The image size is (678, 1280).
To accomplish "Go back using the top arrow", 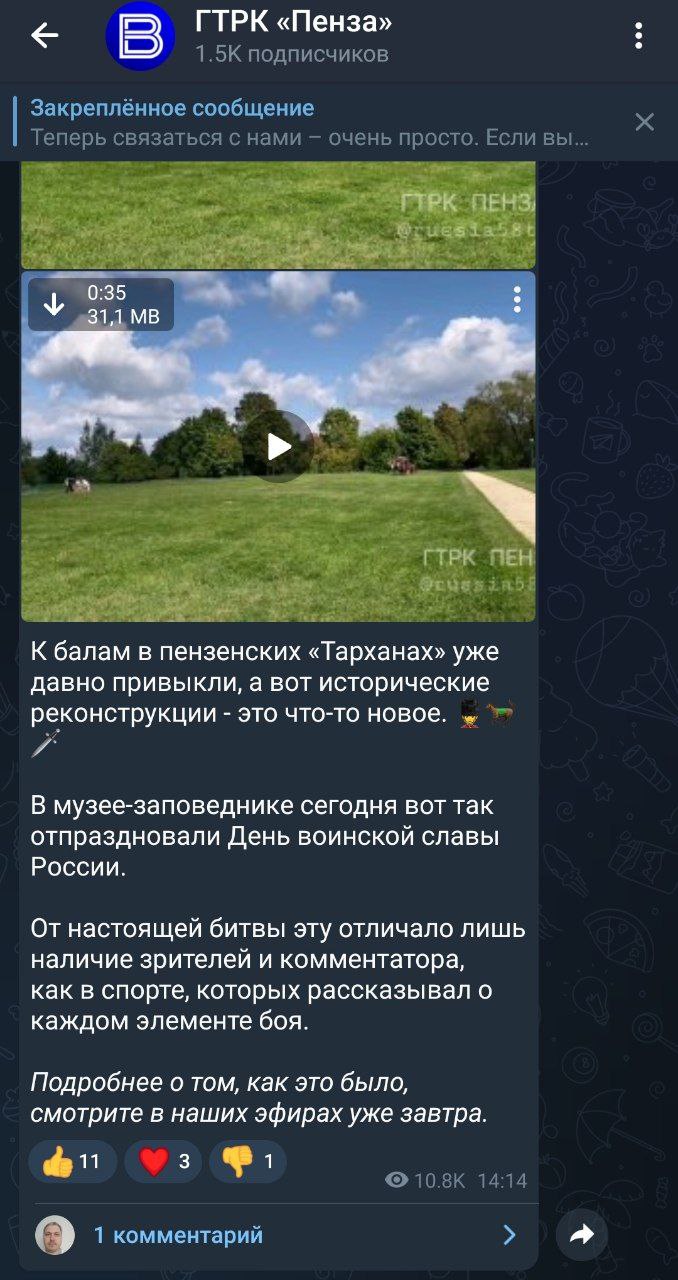I will click(44, 37).
